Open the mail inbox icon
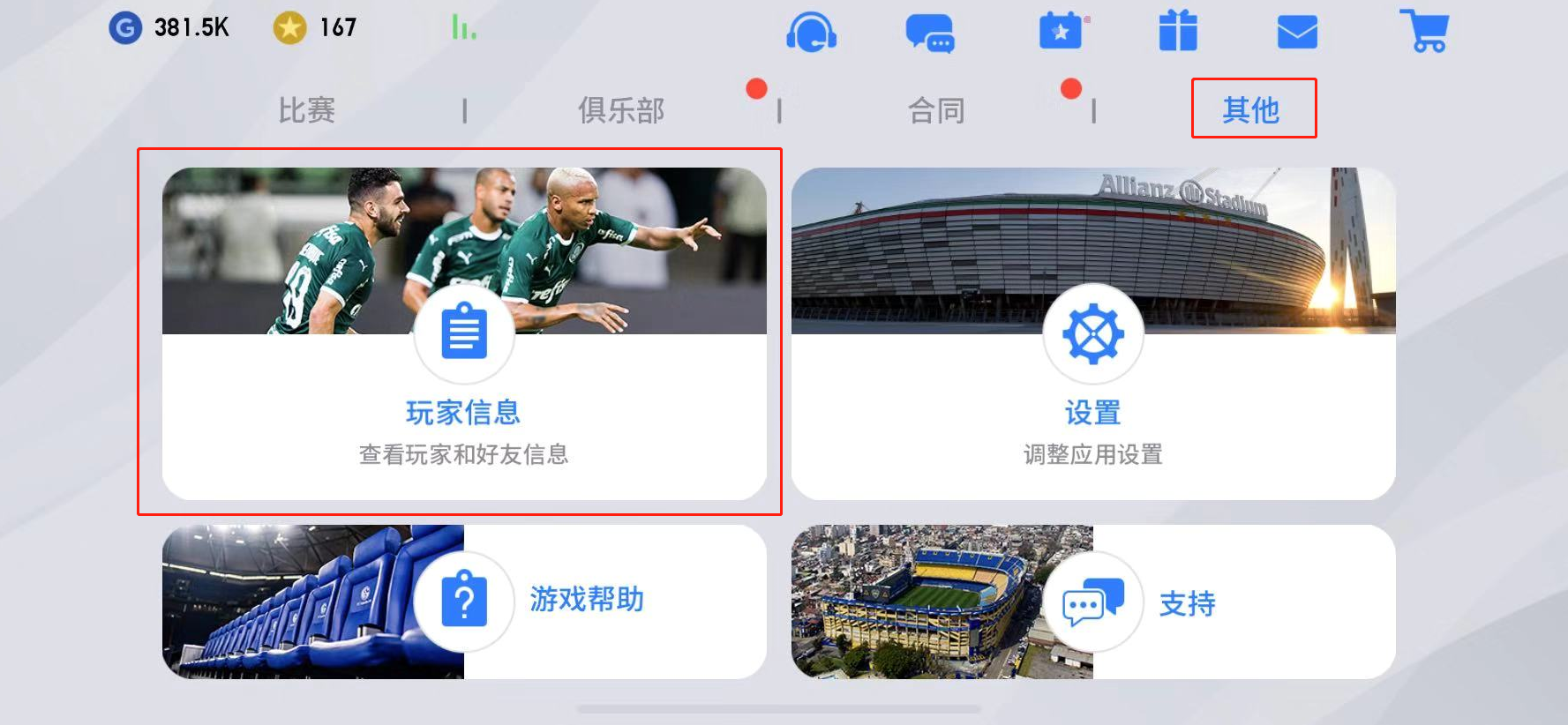Viewport: 1568px width, 725px height. (1297, 33)
